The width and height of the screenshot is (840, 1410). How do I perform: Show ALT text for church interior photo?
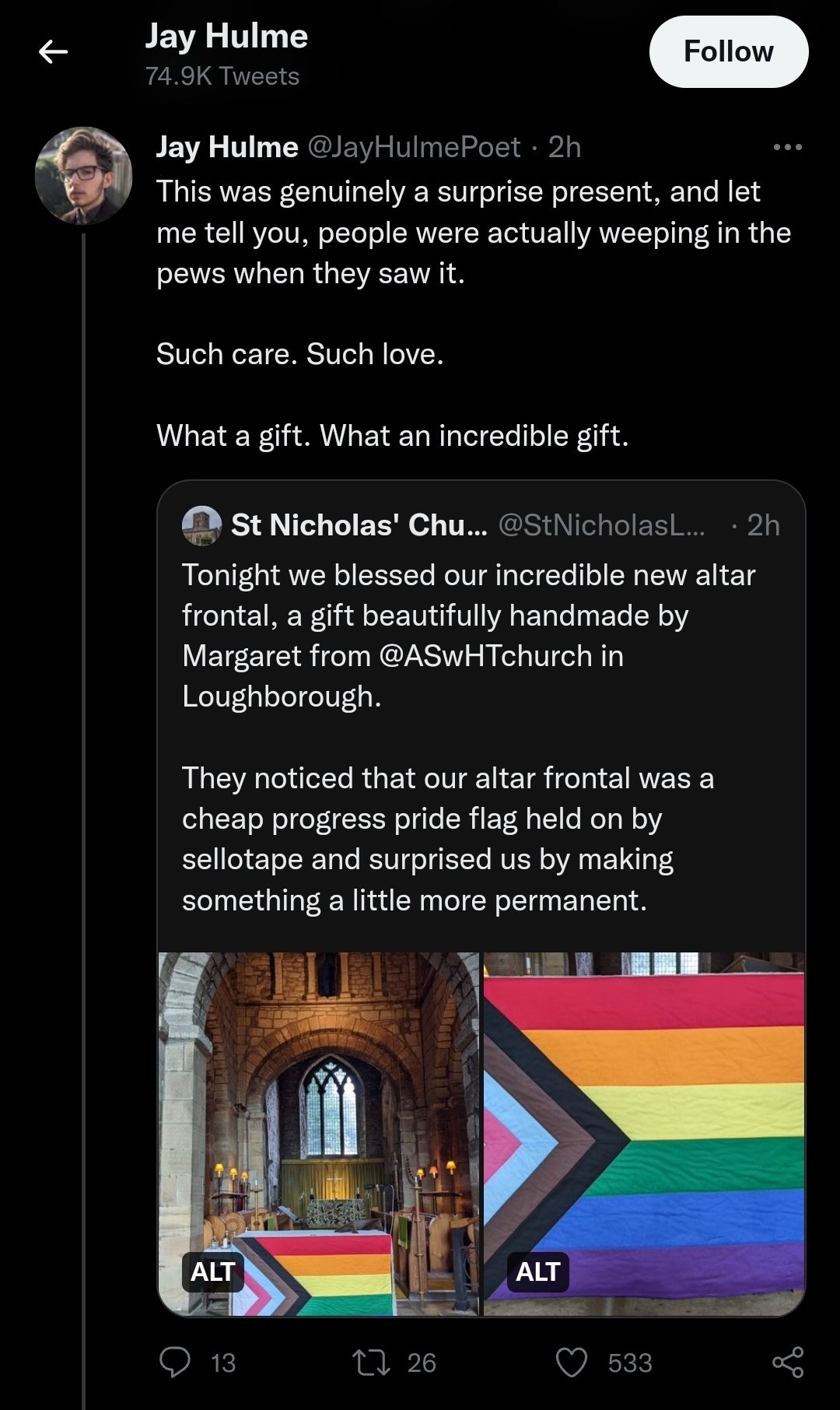coord(212,1271)
